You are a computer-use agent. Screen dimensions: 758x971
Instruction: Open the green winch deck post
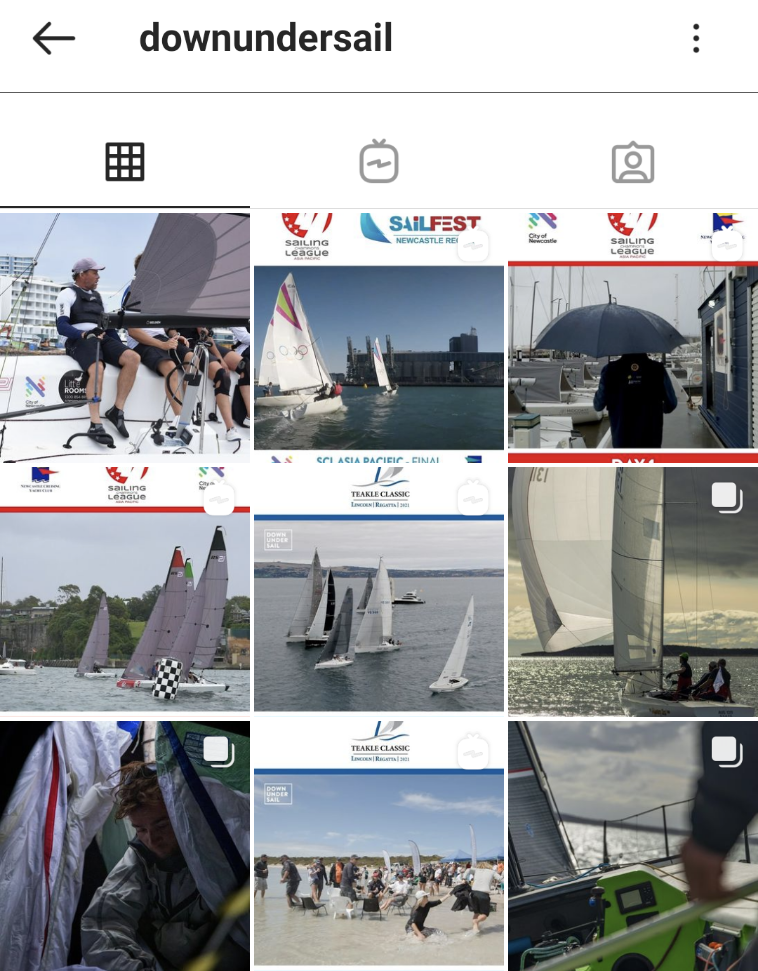[x=633, y=846]
